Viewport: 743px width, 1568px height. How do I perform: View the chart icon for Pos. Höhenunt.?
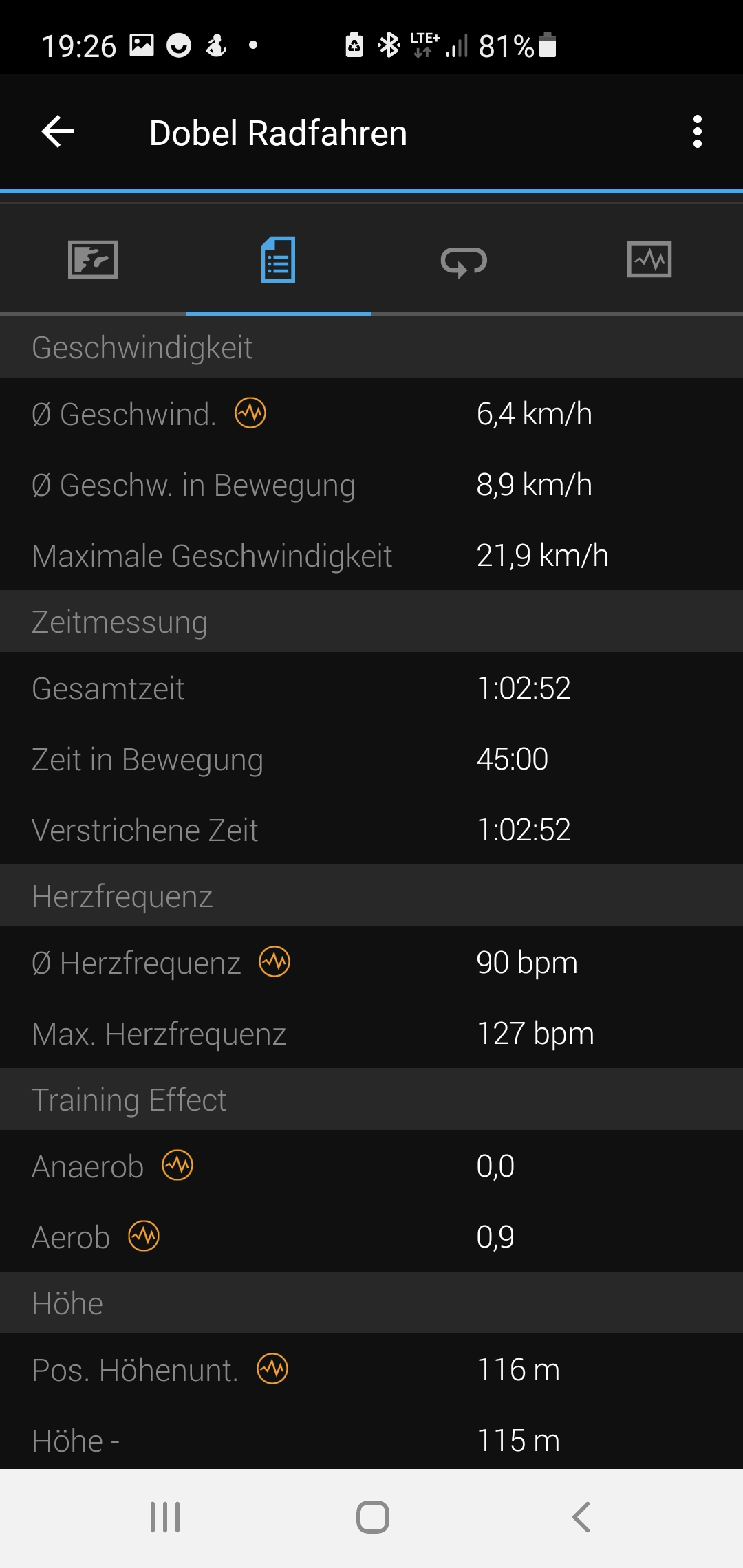tap(272, 1369)
